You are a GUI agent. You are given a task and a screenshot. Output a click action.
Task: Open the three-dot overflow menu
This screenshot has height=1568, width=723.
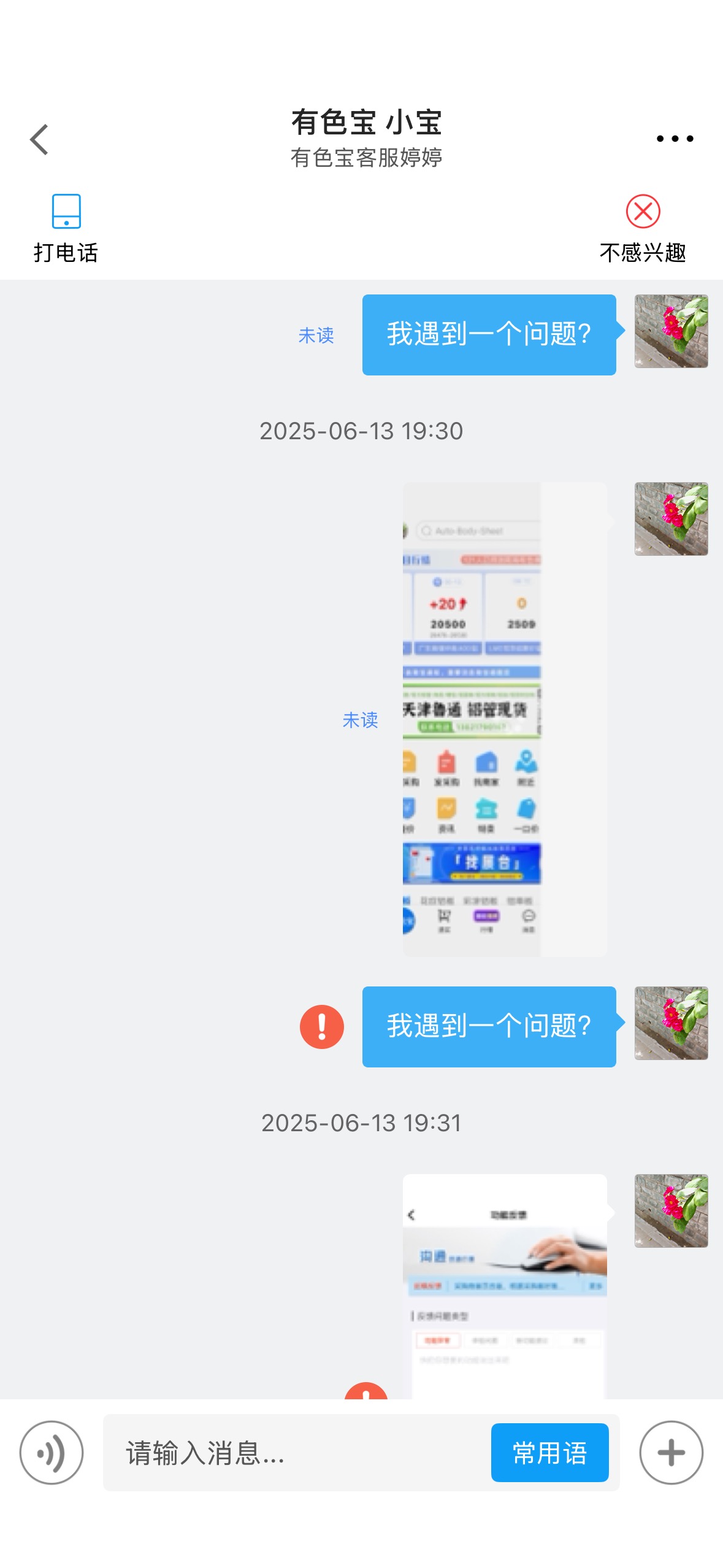675,139
